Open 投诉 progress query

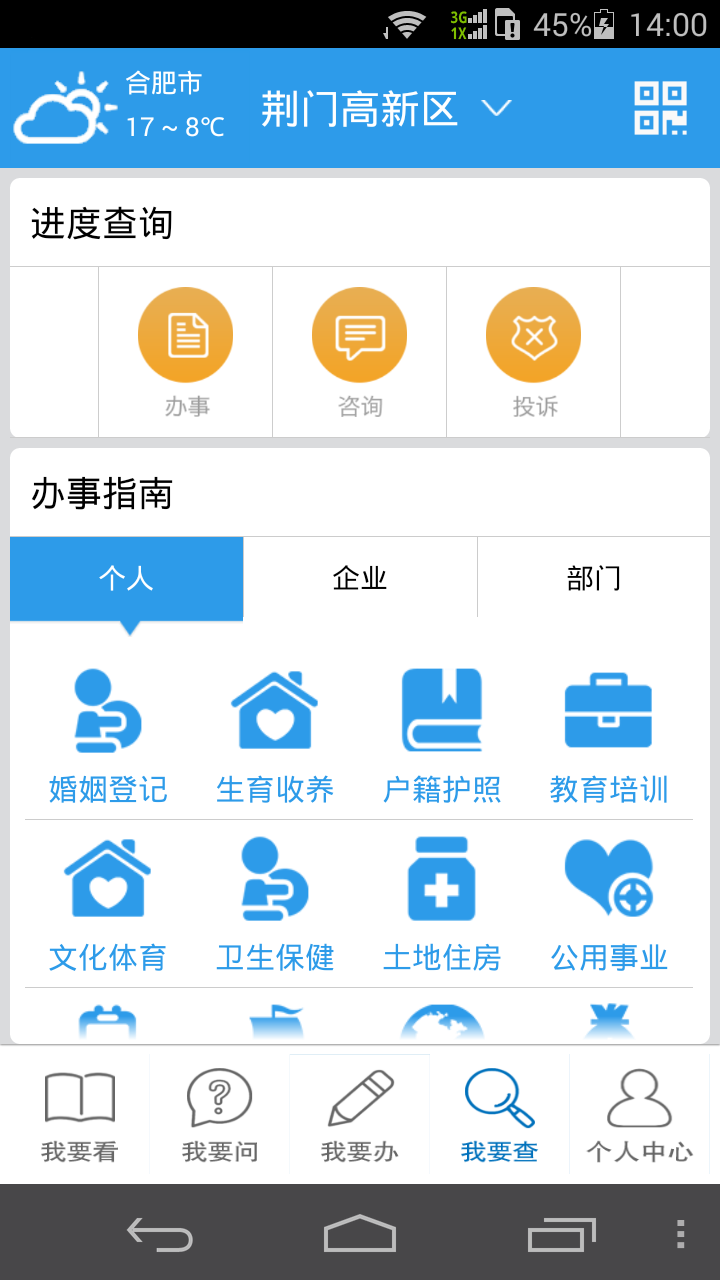coord(533,352)
